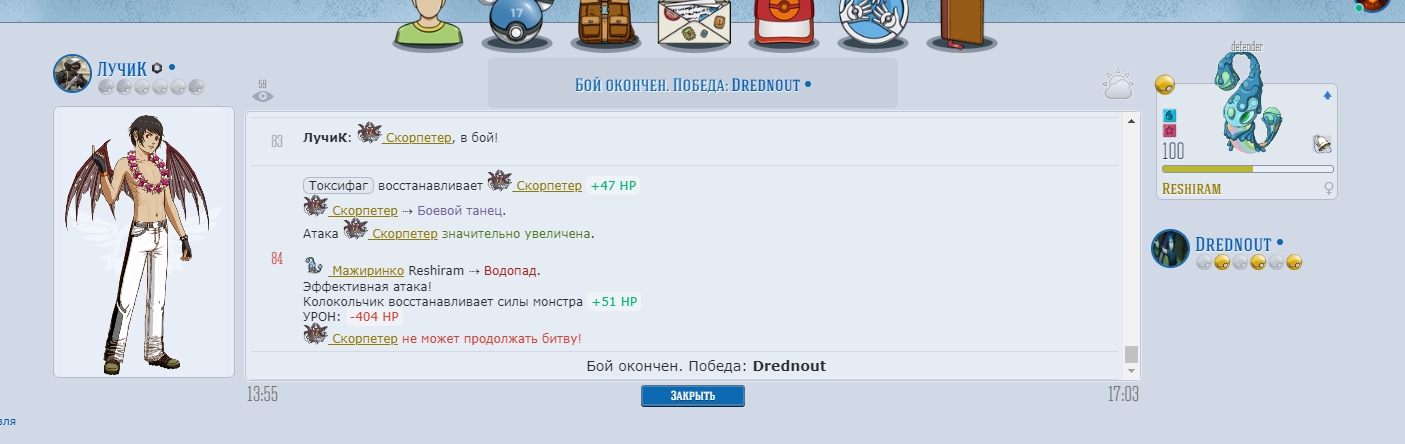Viewport: 1405px width, 444px height.
Task: Tap the bell item on Reshiram's card
Action: tap(1322, 144)
